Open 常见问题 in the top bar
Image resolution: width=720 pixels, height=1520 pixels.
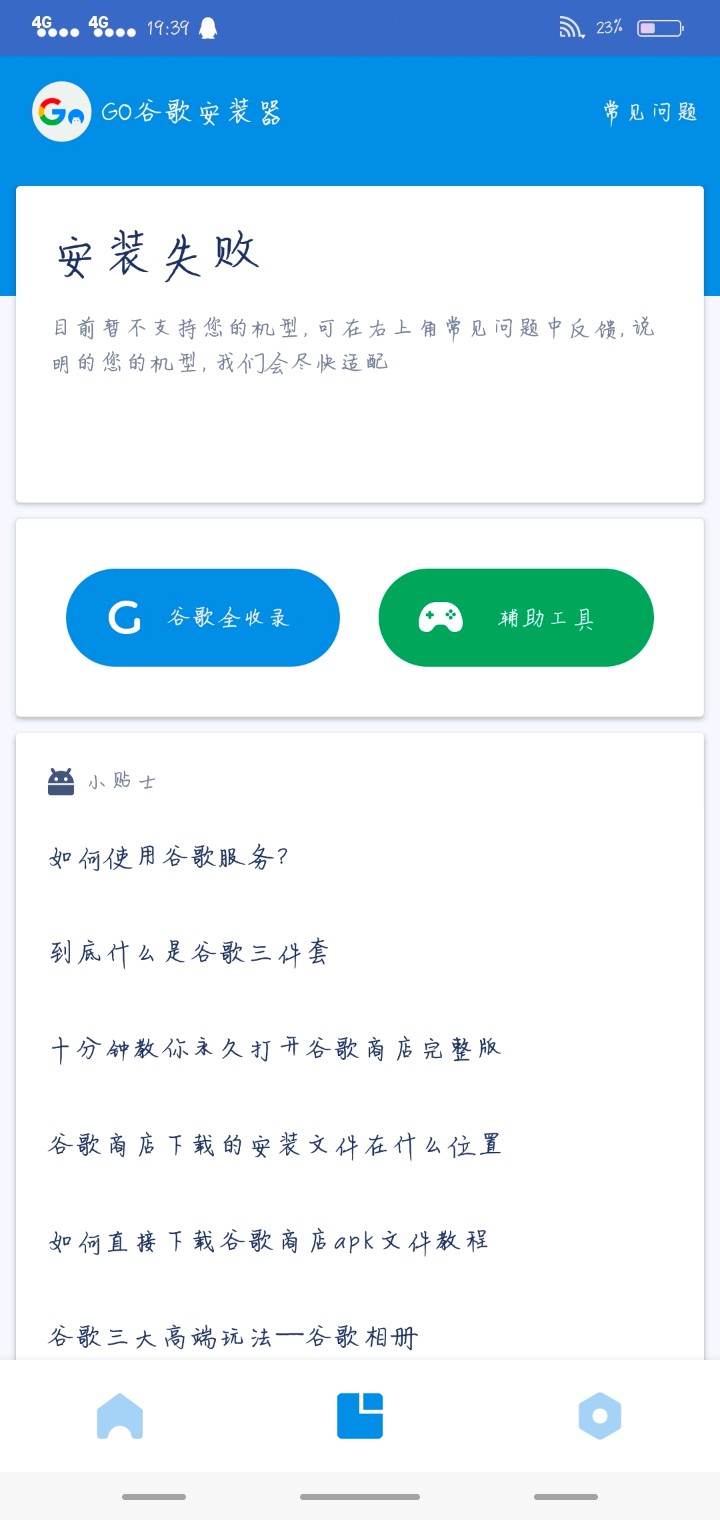click(x=649, y=112)
